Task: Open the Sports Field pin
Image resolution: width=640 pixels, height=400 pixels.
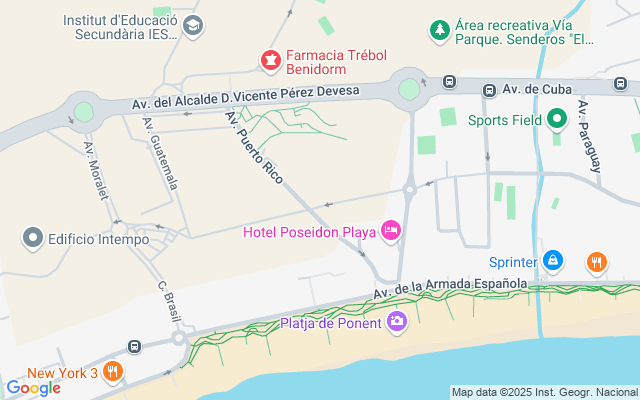Action: coord(557,121)
